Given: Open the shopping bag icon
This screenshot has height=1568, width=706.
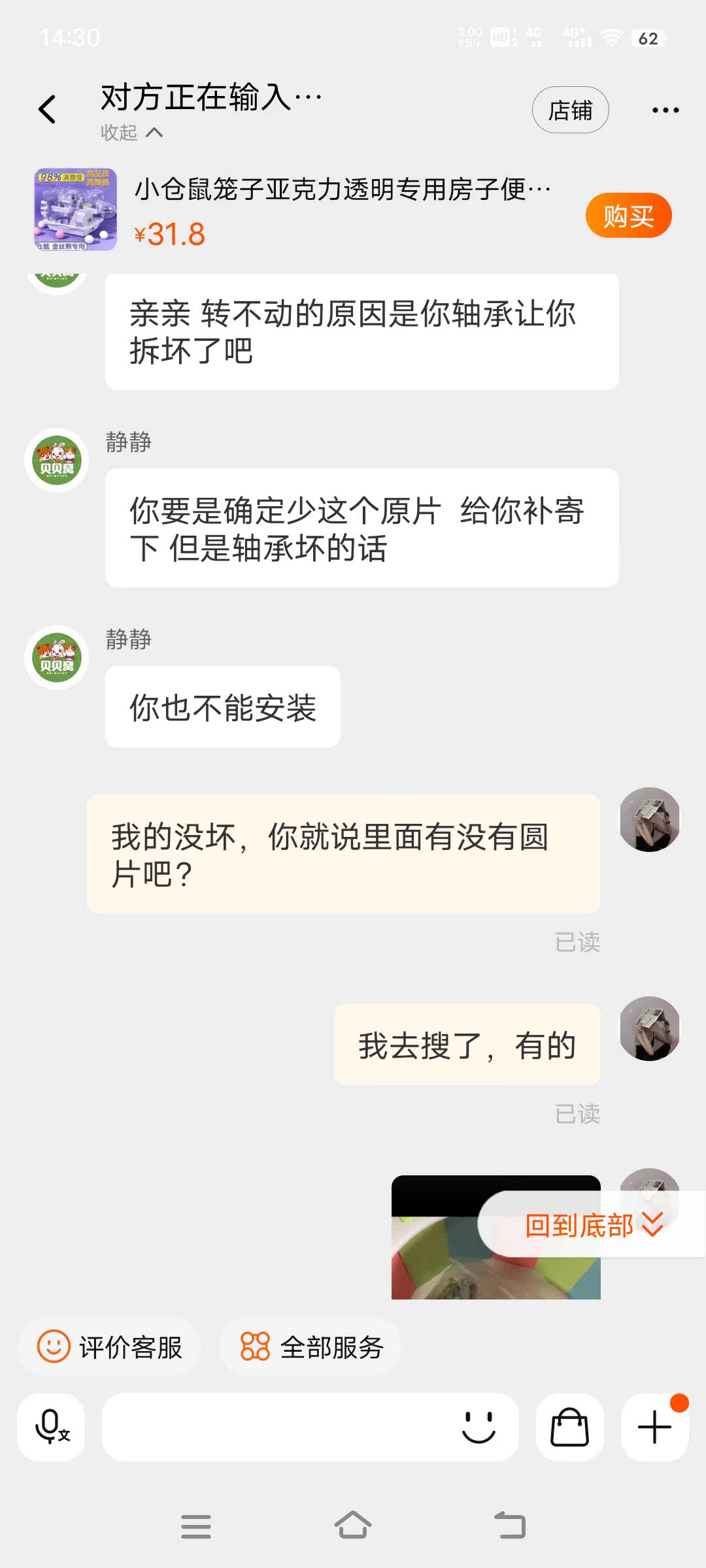Looking at the screenshot, I should 569,1427.
